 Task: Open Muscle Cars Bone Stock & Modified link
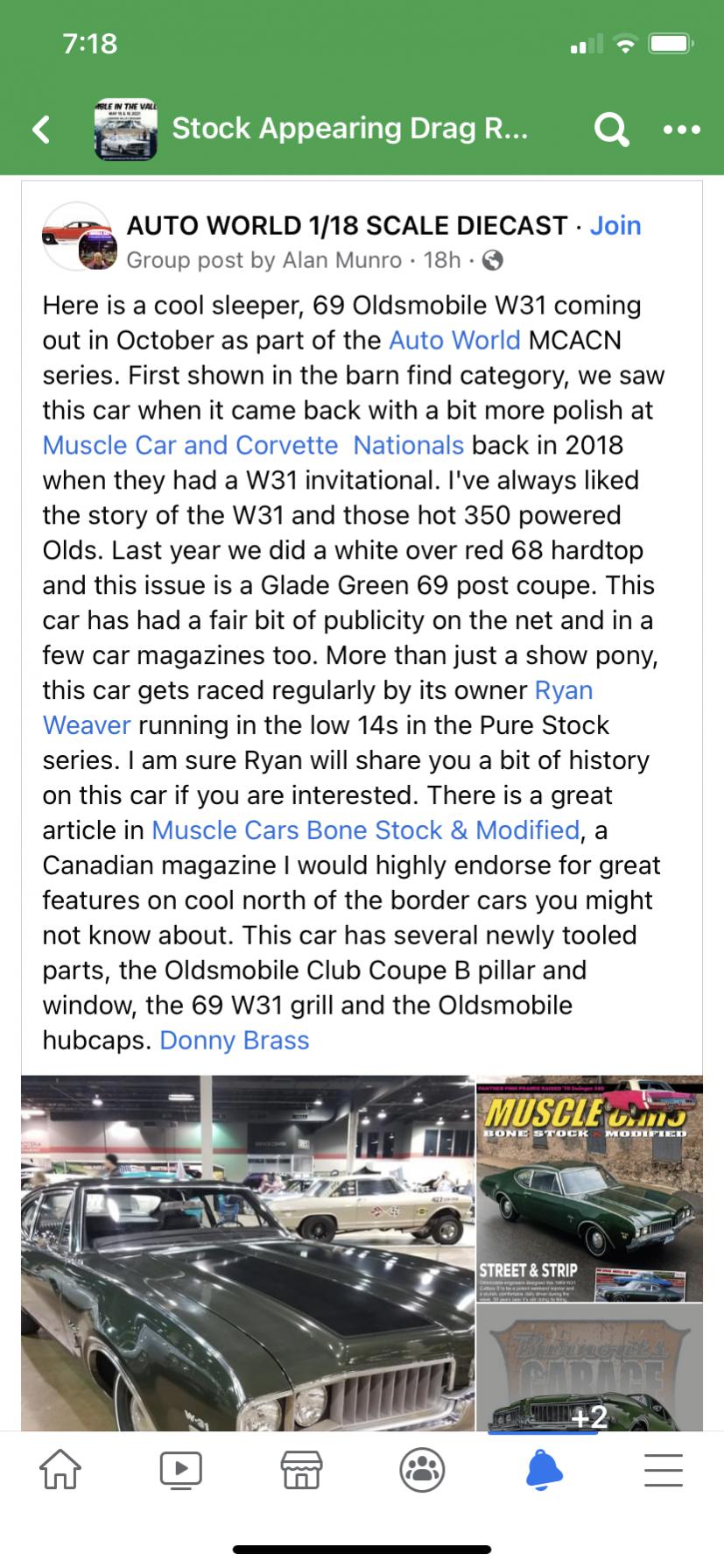[x=365, y=830]
